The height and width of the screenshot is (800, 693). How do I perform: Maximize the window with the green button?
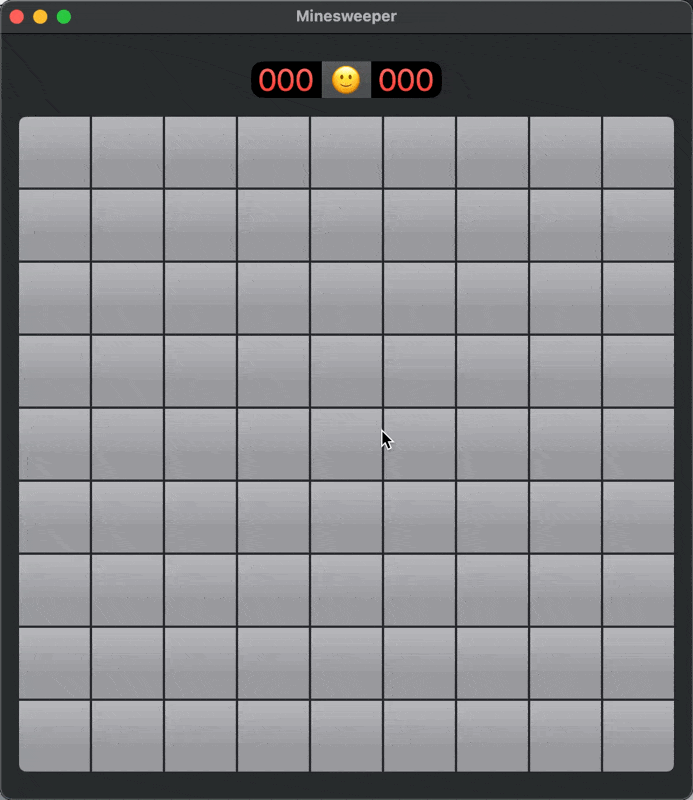click(x=64, y=17)
